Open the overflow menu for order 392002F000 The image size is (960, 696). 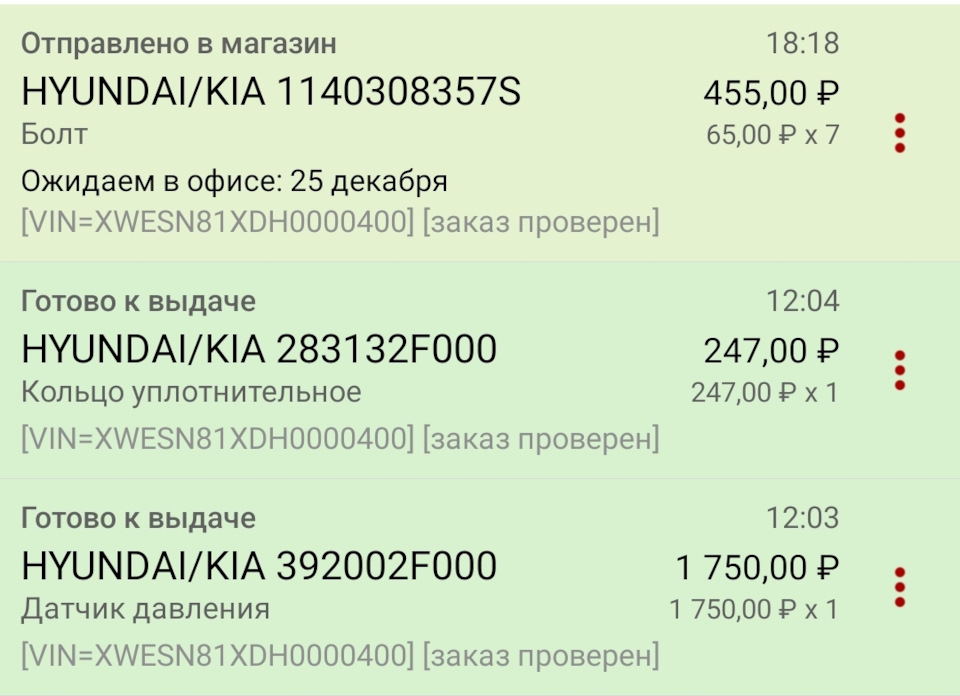(899, 587)
